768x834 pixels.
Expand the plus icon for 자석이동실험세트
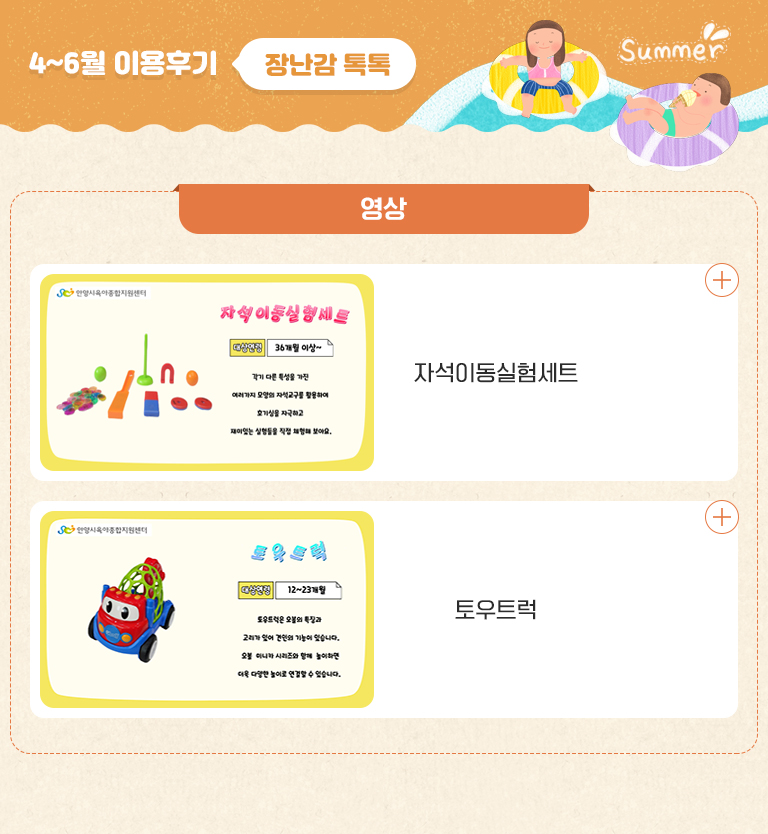722,280
